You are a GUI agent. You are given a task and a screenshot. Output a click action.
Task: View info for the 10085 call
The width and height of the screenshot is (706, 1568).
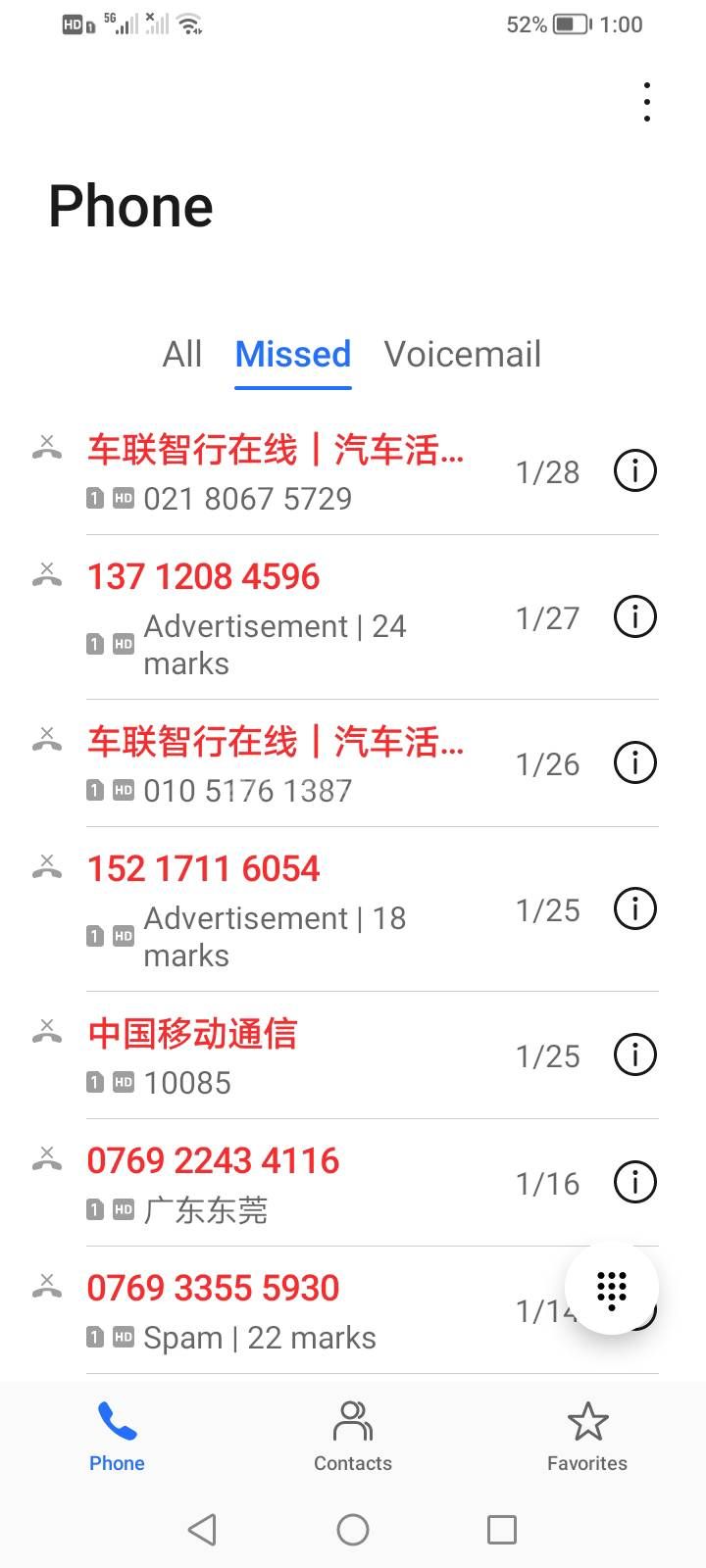point(634,1055)
